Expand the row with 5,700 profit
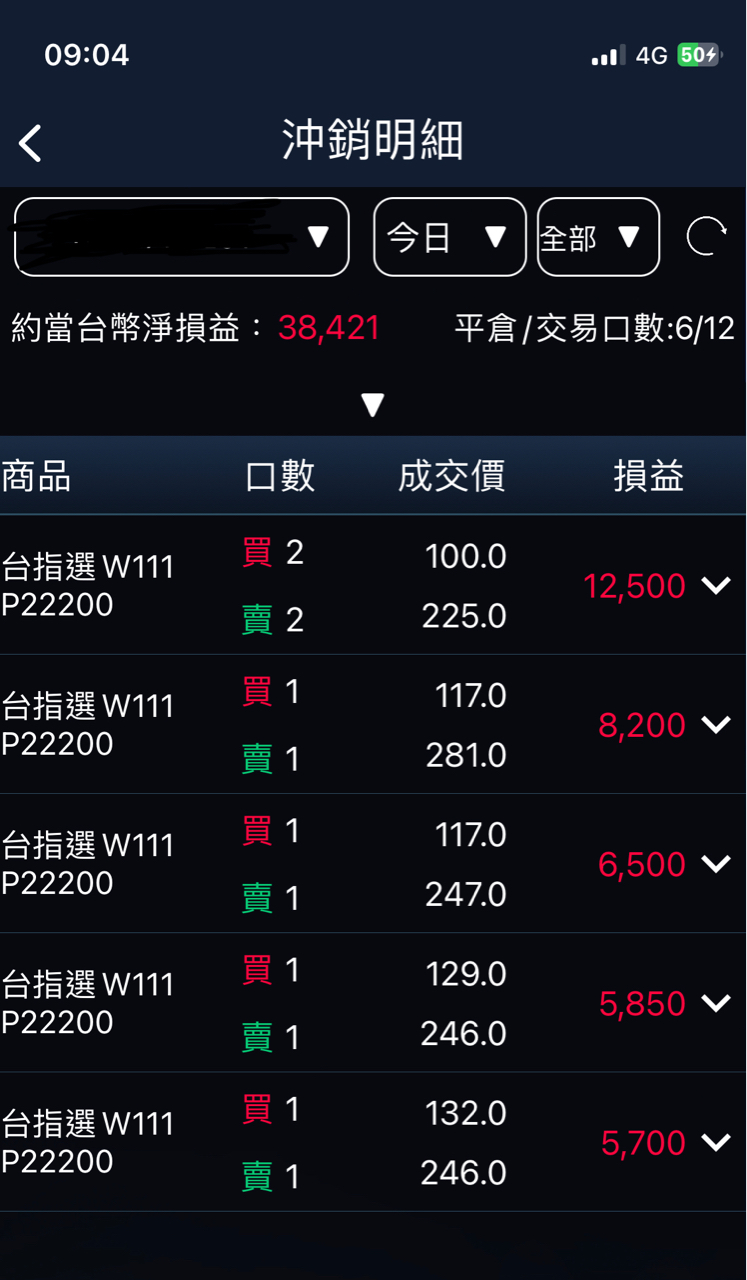Viewport: 747px width, 1280px height. click(717, 1141)
